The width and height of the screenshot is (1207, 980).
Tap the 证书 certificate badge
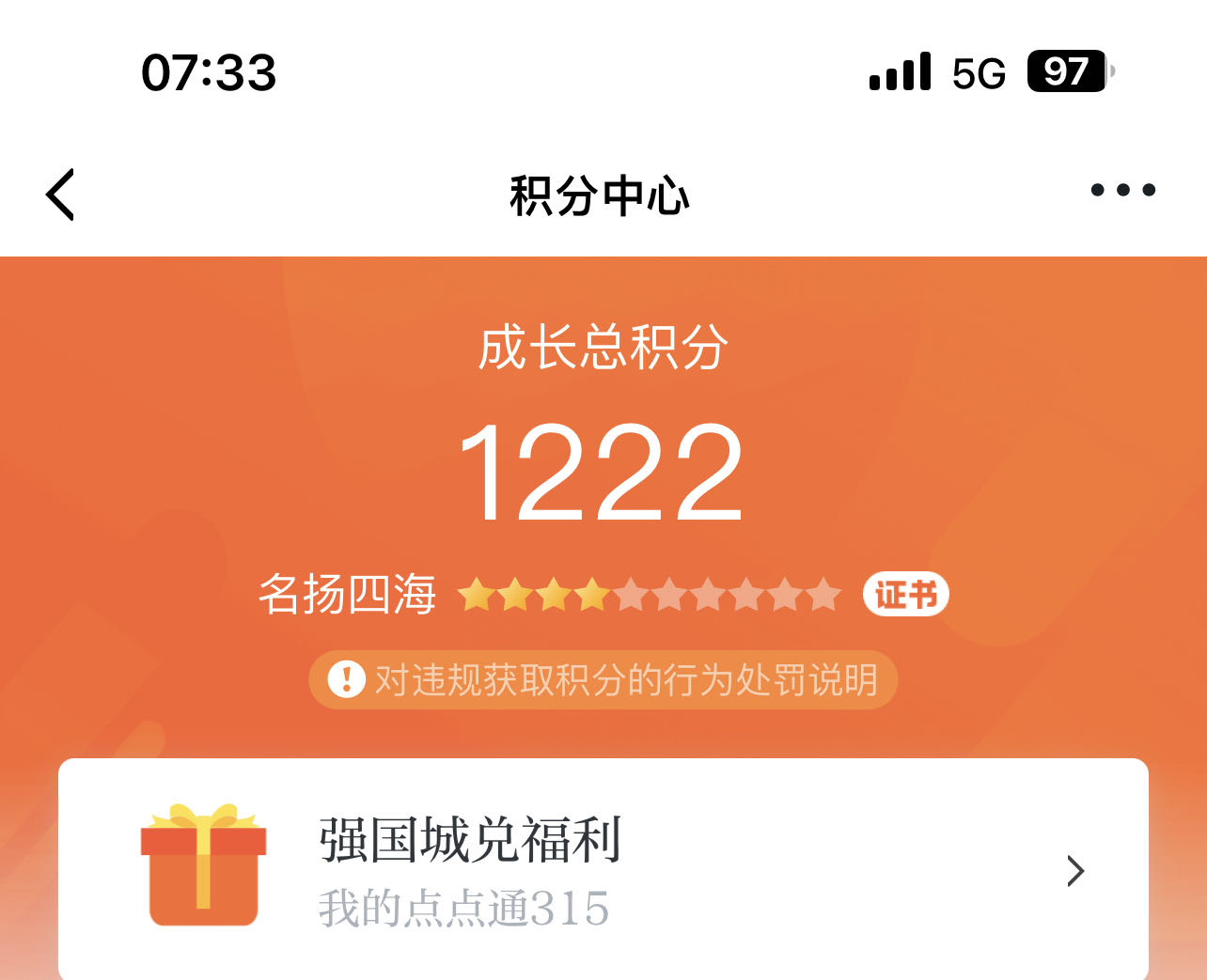point(905,595)
